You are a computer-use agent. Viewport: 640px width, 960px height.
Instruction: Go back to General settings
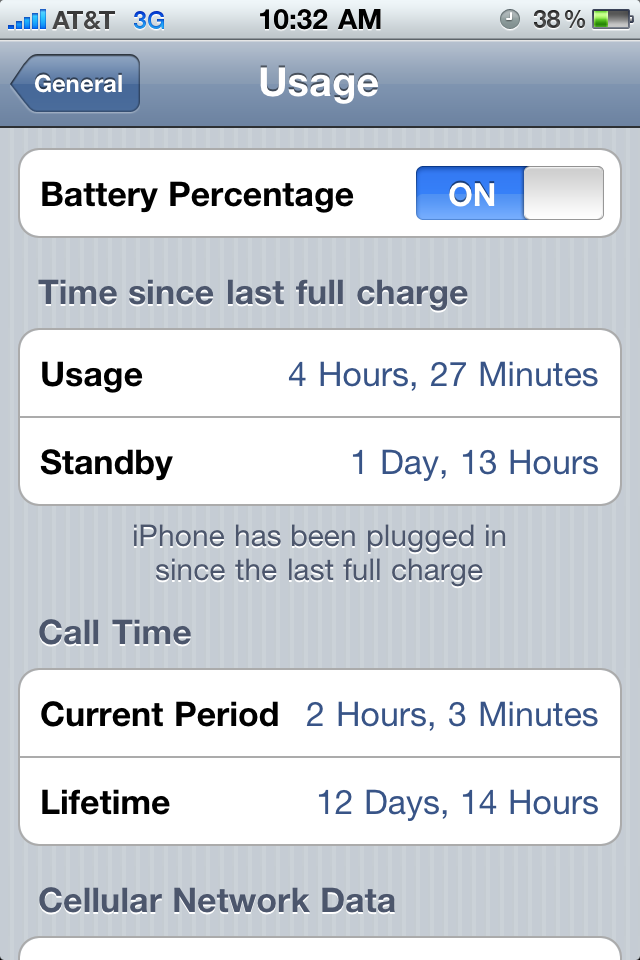(76, 84)
